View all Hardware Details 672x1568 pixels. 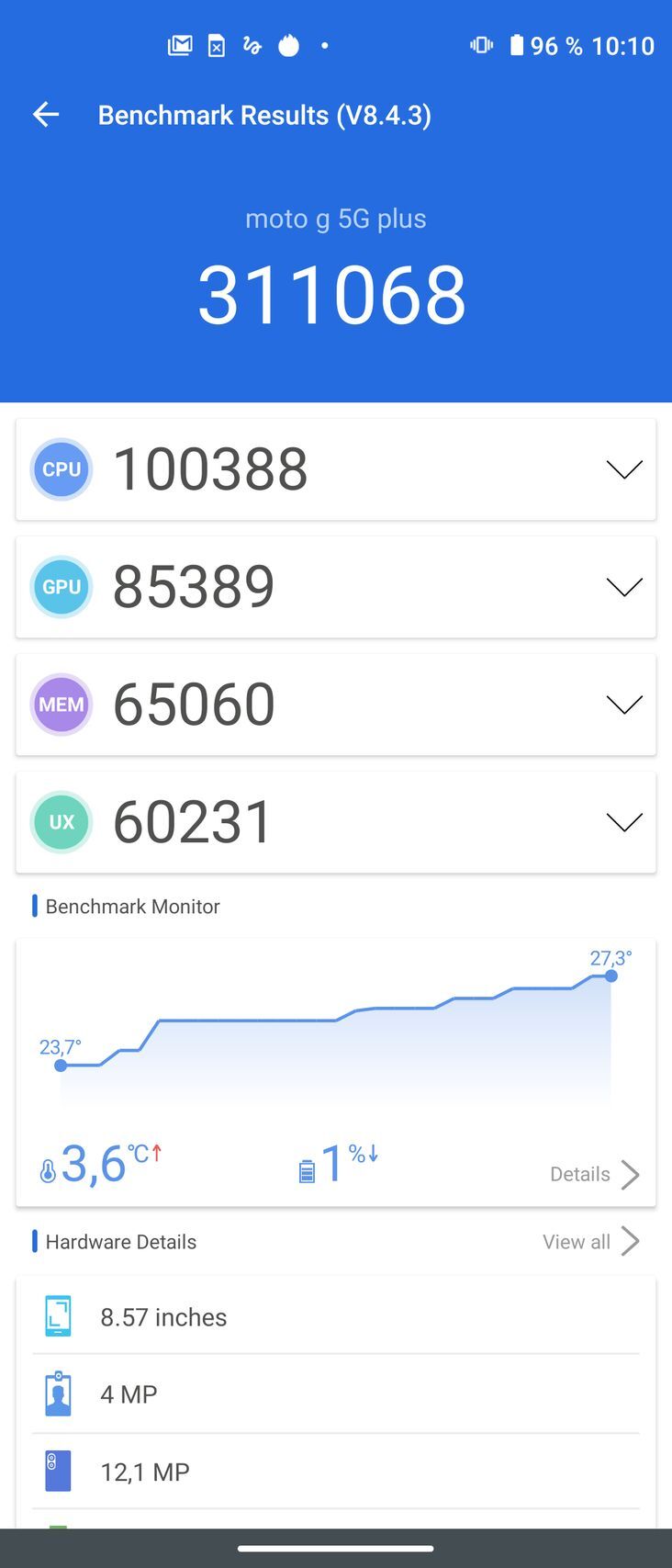pos(589,1242)
